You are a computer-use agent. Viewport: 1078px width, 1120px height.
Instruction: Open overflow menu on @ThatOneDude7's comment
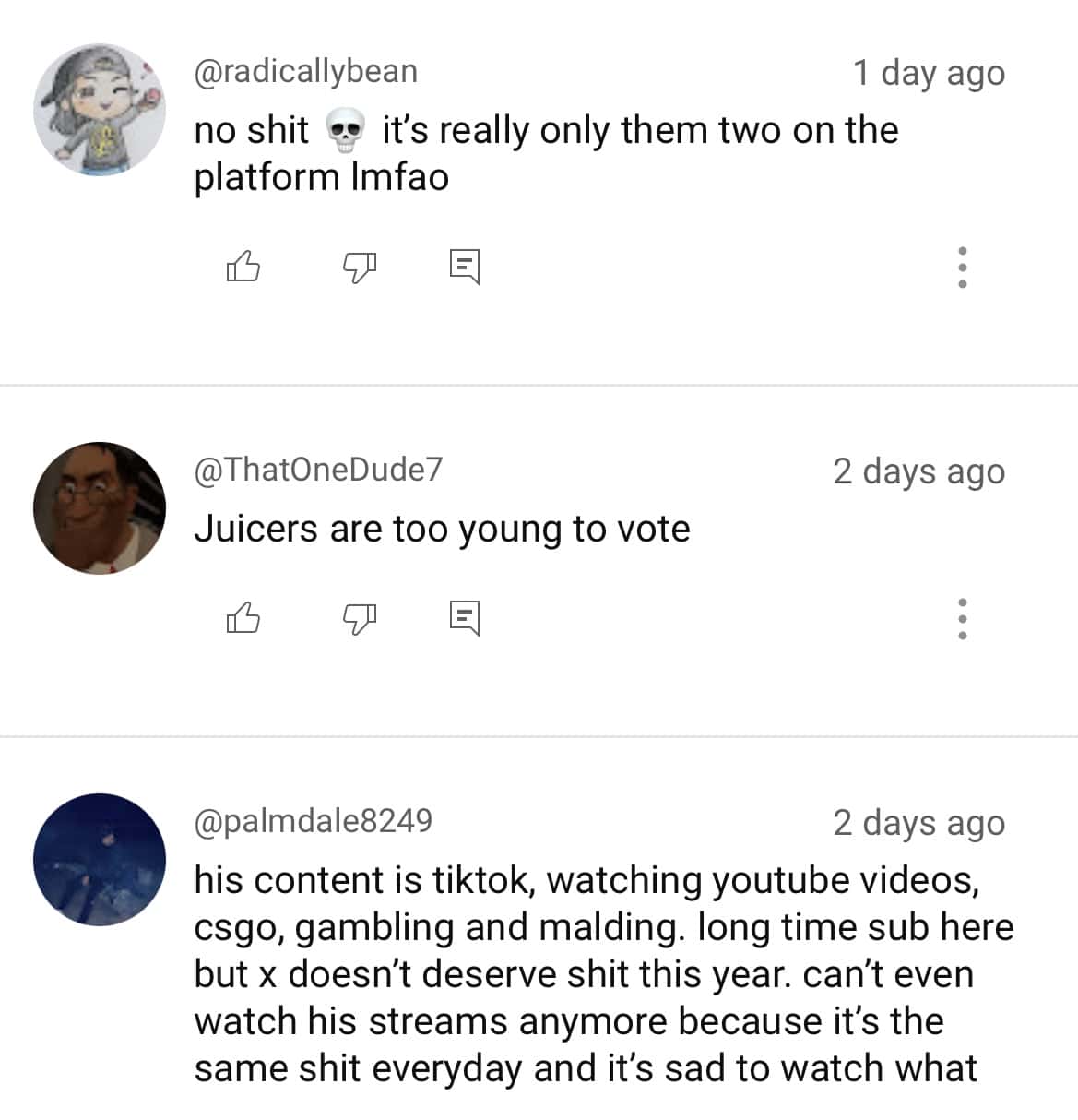point(963,618)
